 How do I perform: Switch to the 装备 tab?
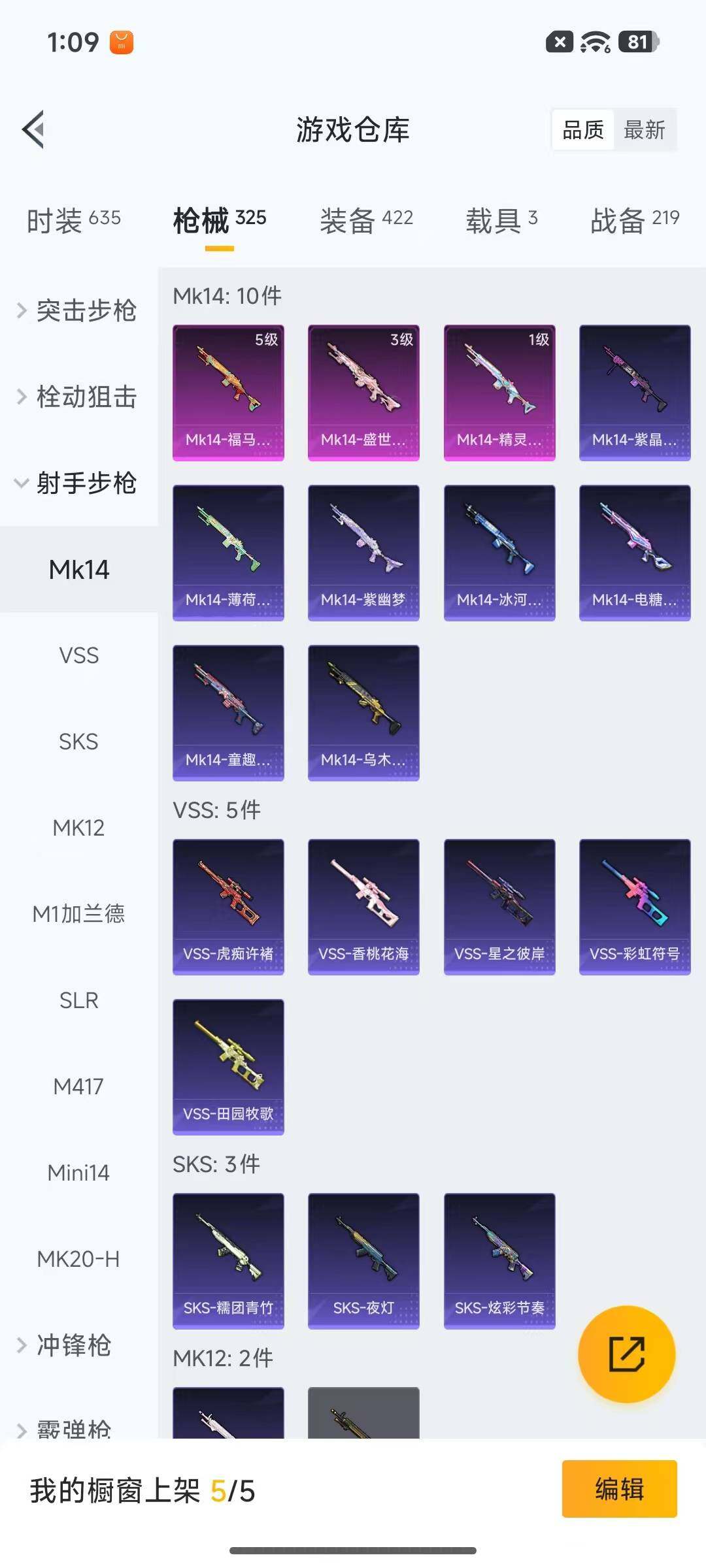tap(366, 220)
